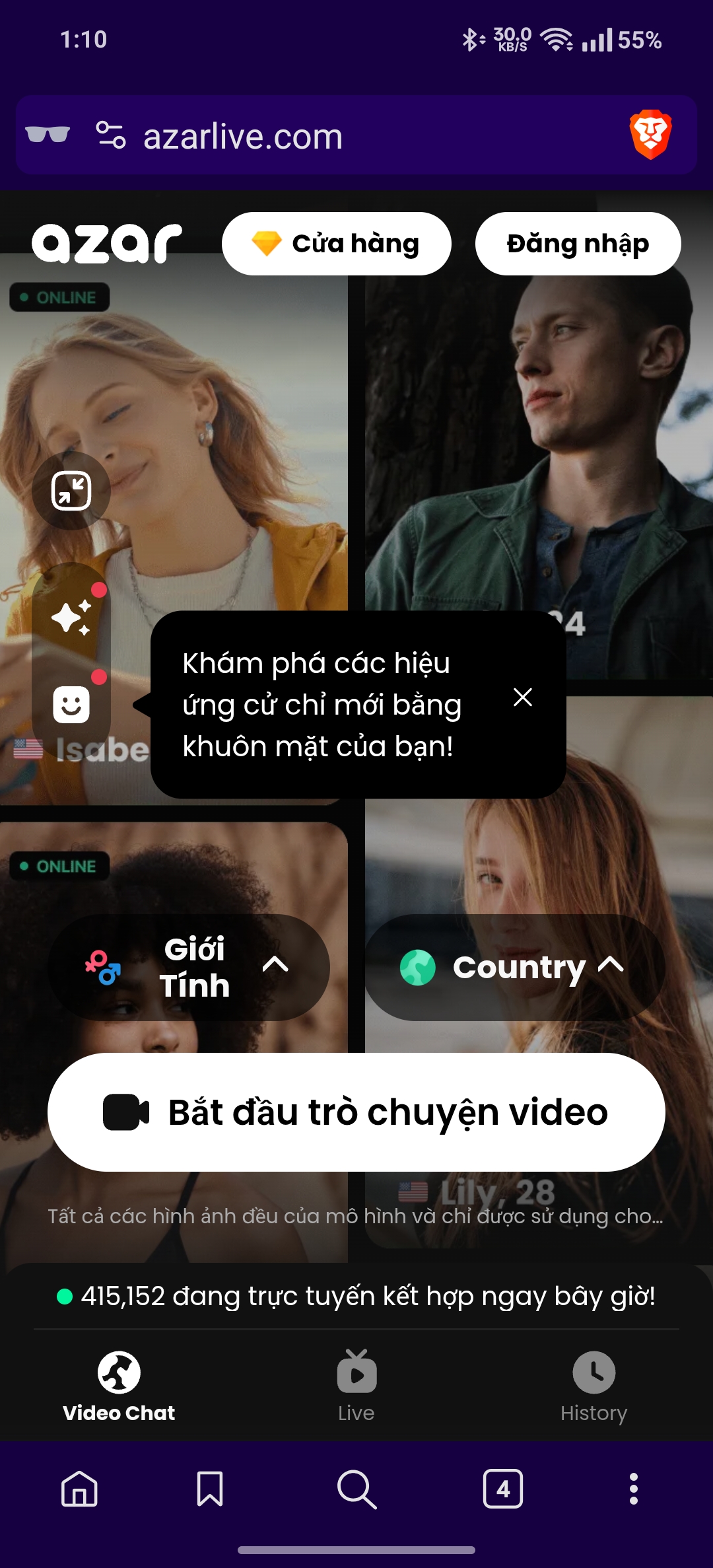Open browser bookmarks
Screen dimensions: 713x1568
click(x=210, y=1489)
